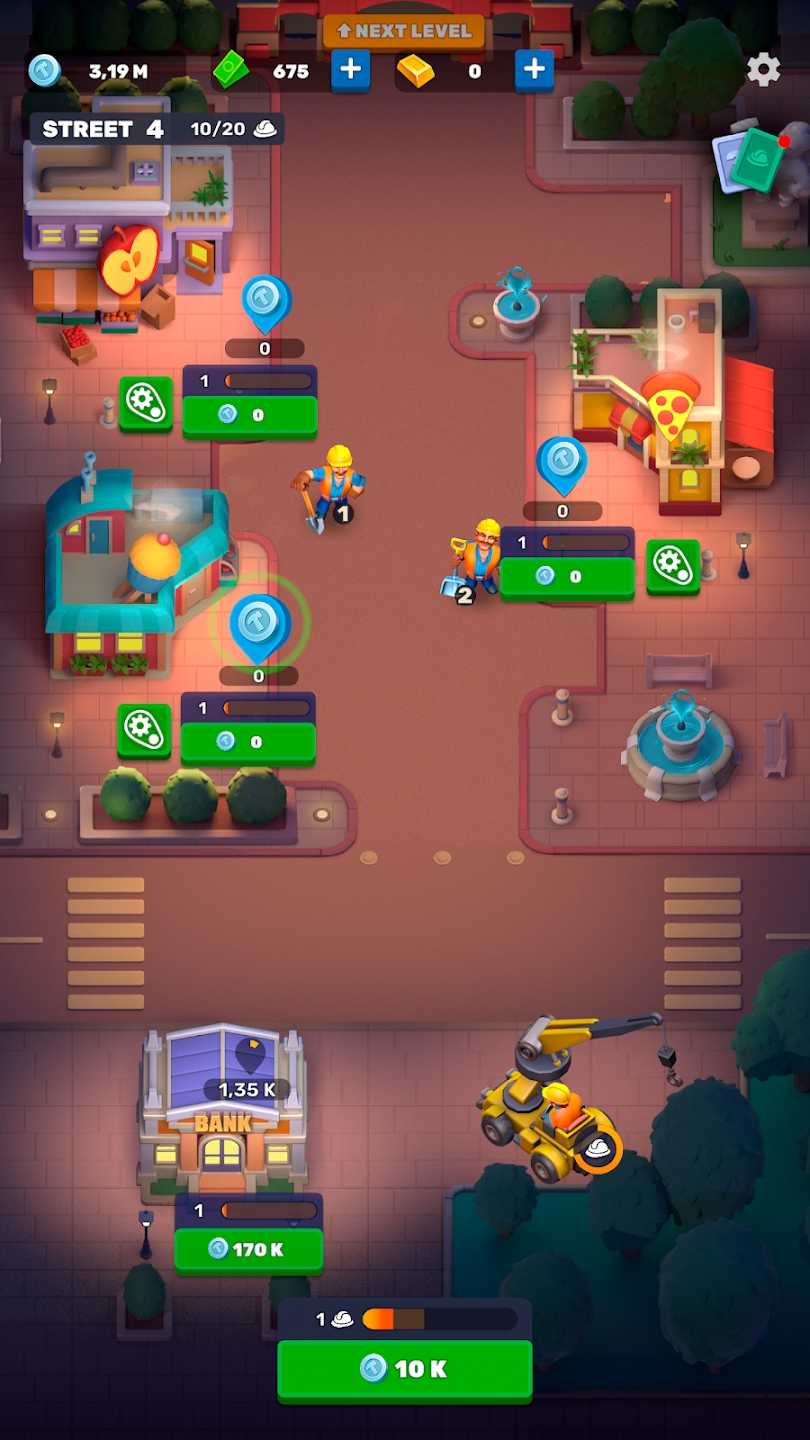Open the settings gear
The image size is (810, 1440).
pyautogui.click(x=764, y=70)
